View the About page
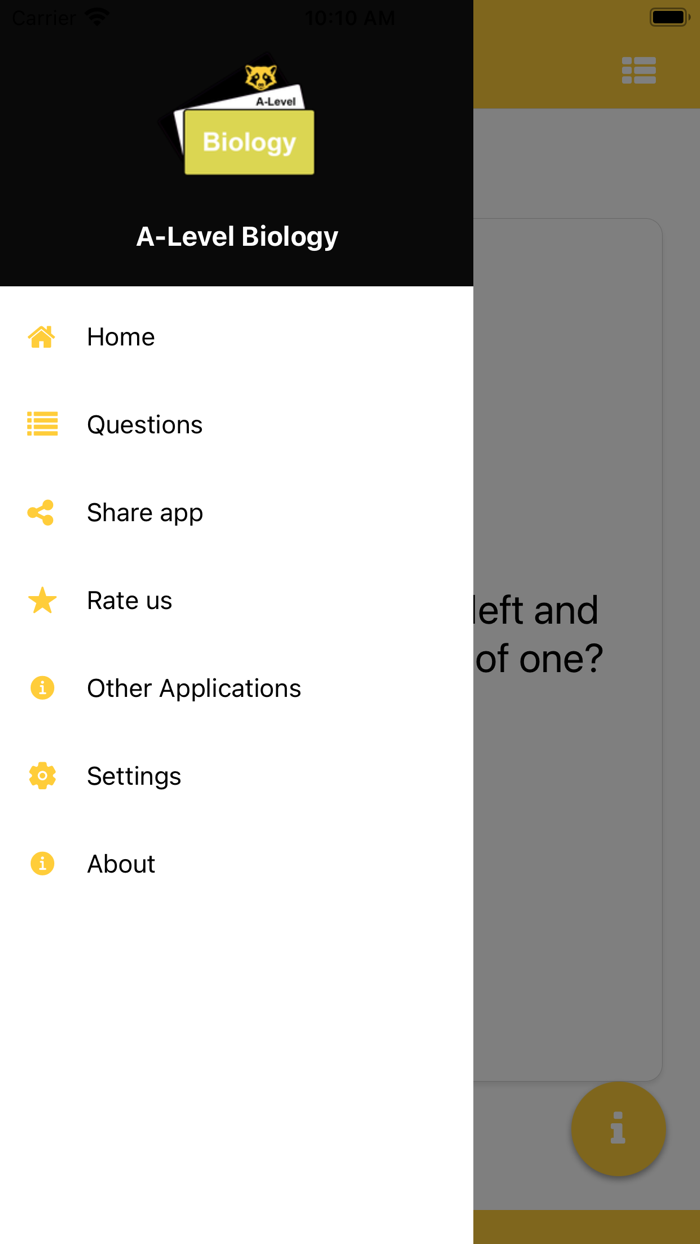700x1244 pixels. (121, 864)
